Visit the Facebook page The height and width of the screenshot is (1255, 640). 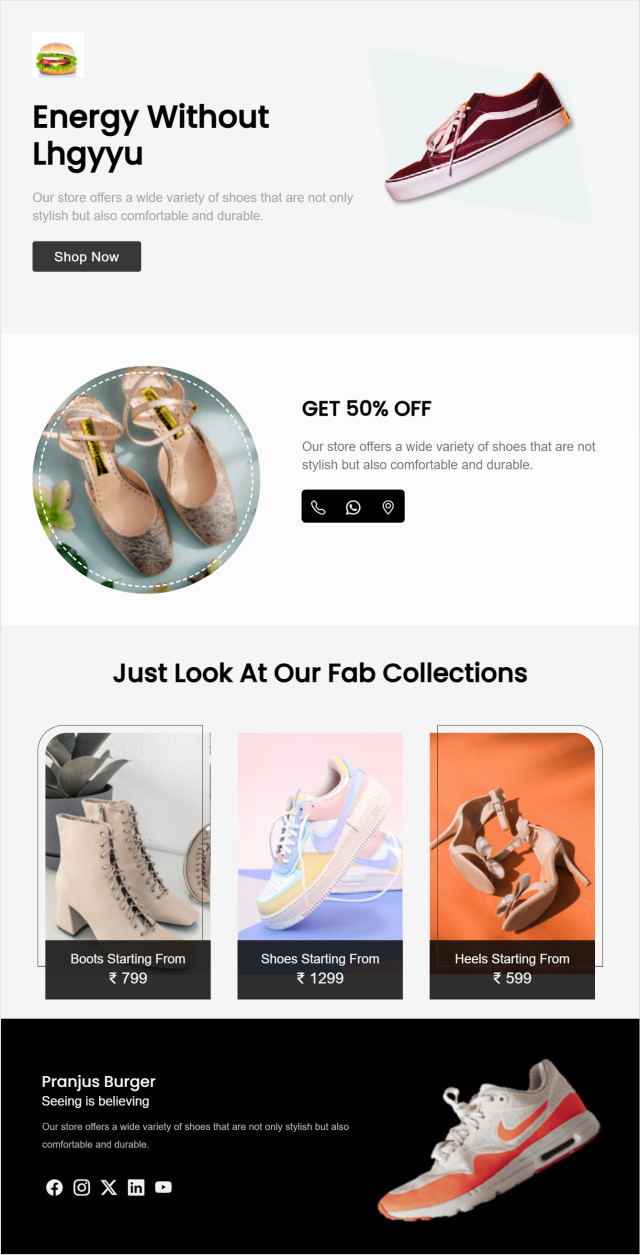(x=54, y=1187)
